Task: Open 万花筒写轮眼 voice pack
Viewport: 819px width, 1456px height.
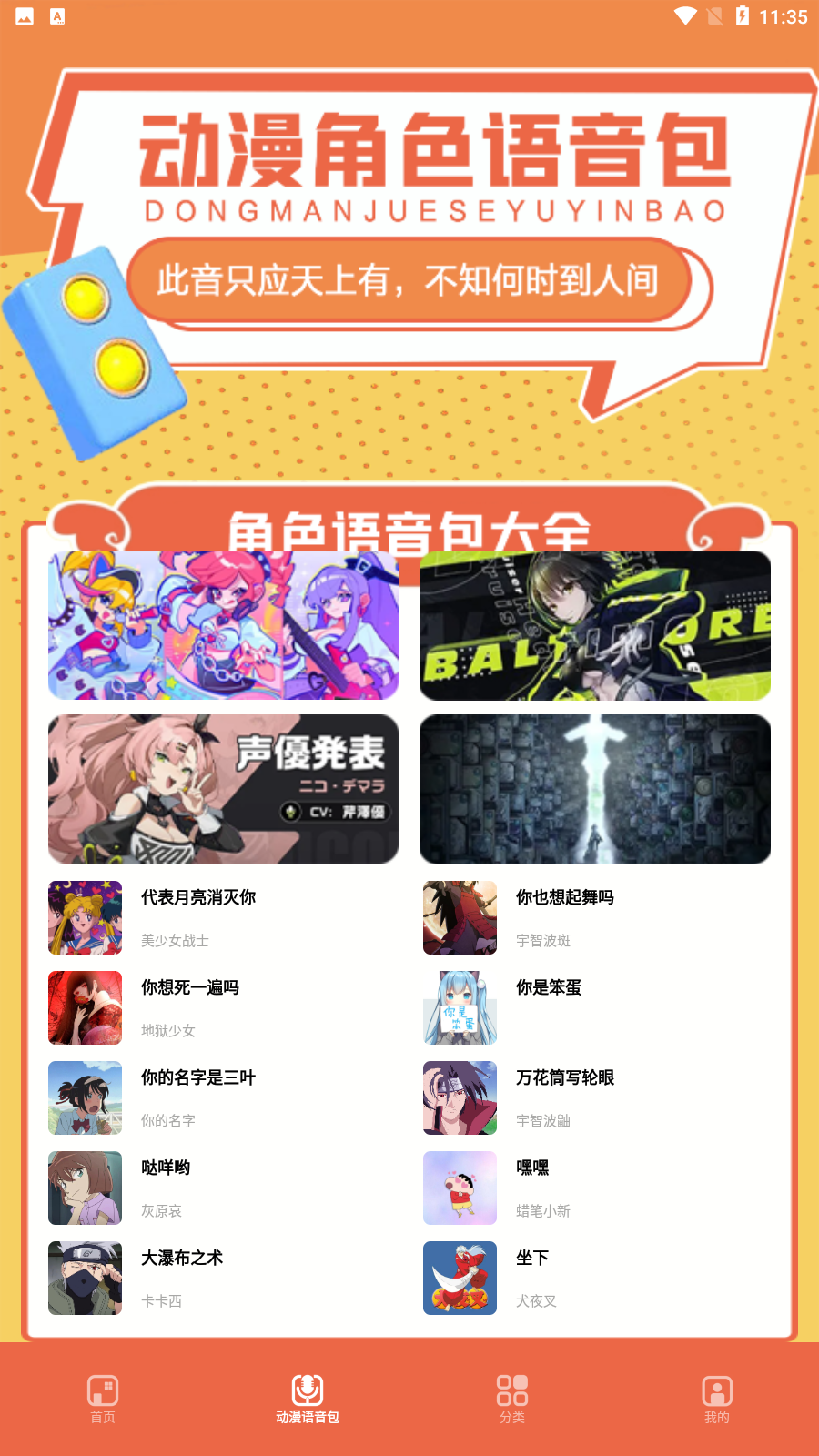Action: [x=564, y=1077]
